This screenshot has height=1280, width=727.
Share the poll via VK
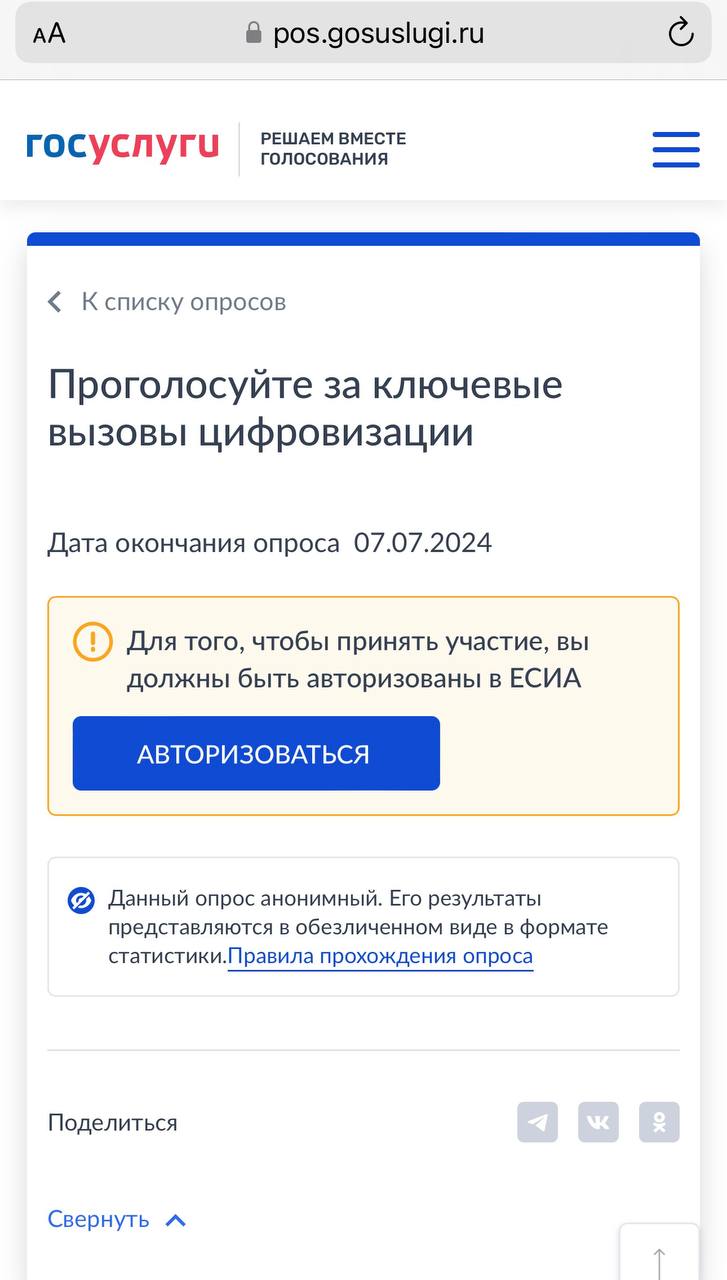598,1122
